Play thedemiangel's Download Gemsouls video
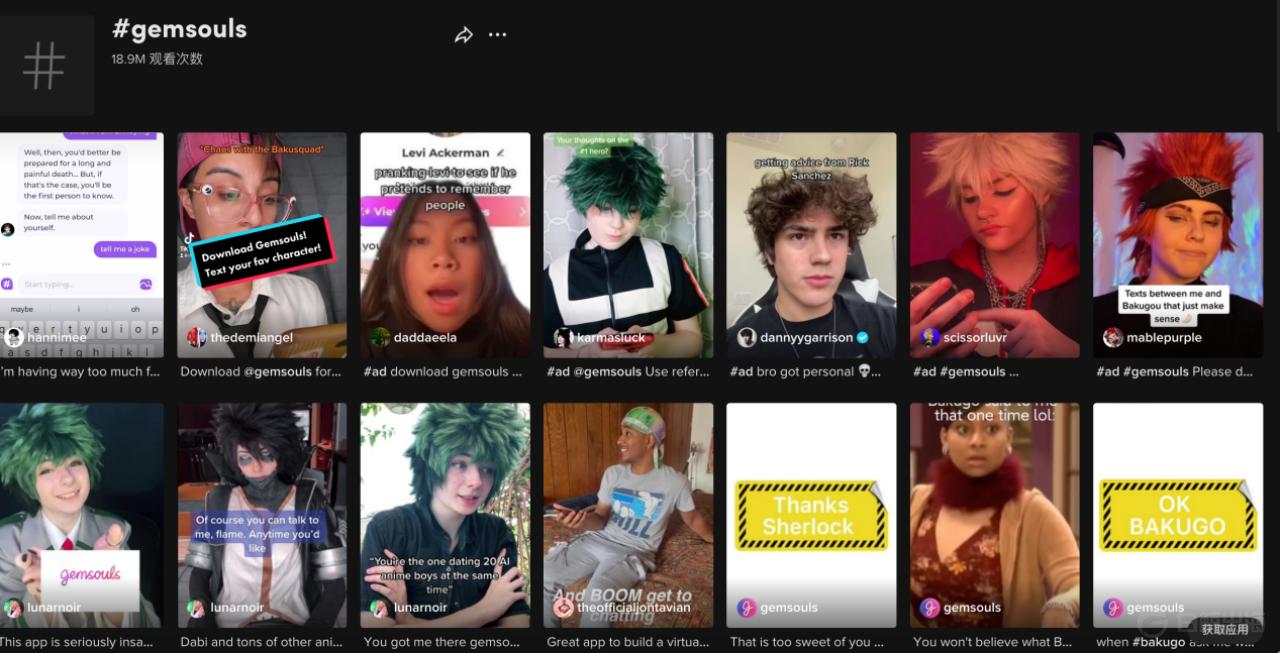 (262, 245)
